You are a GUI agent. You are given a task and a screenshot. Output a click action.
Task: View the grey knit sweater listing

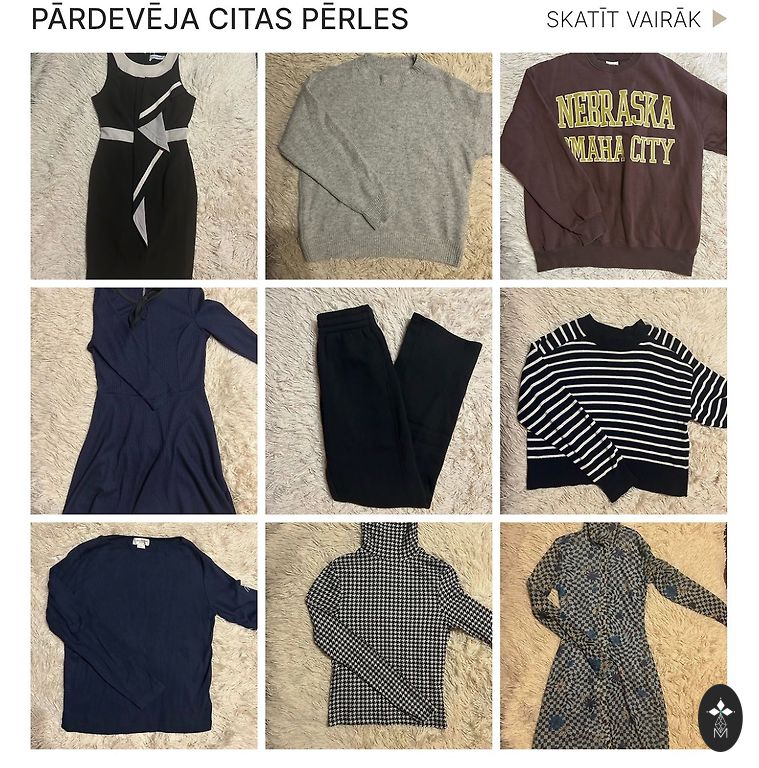[378, 166]
